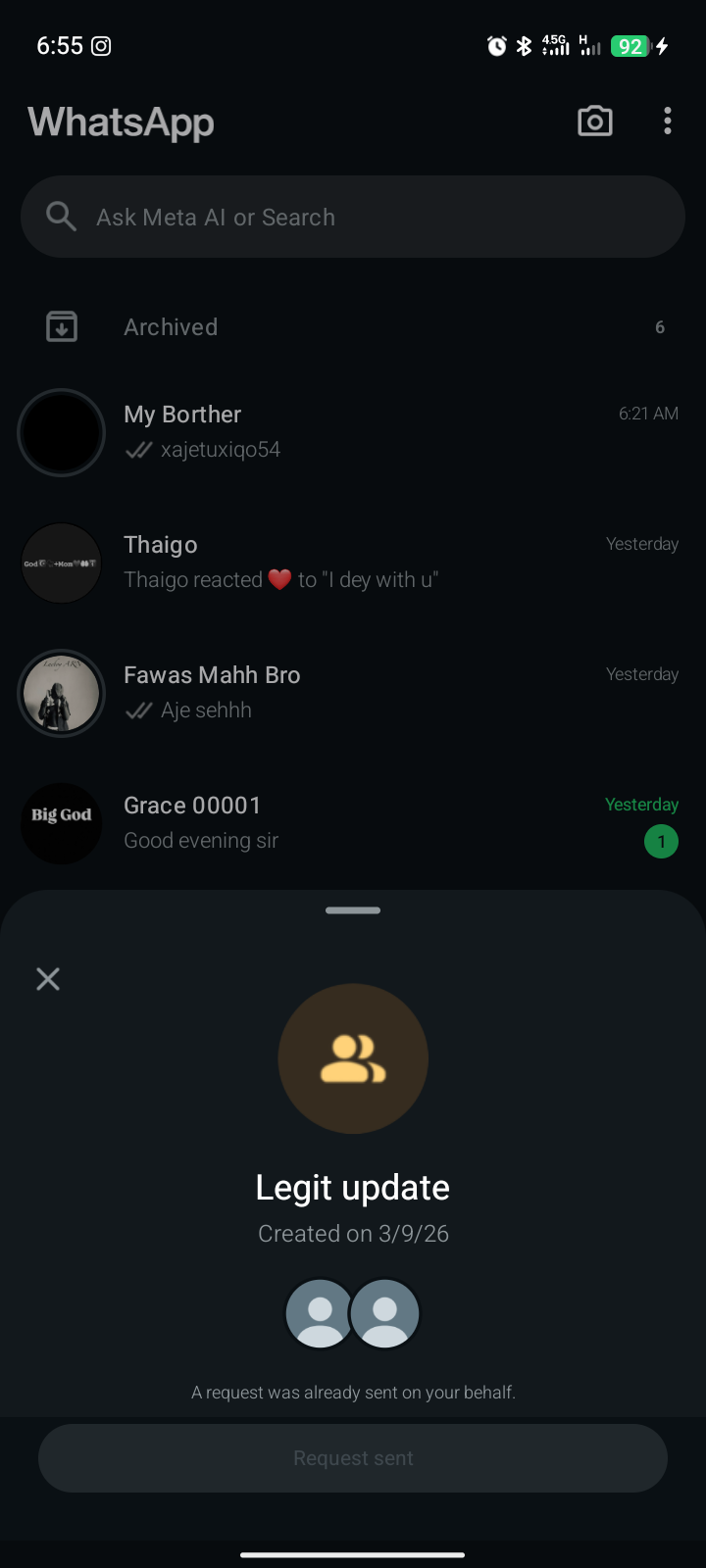Open the three-dot overflow menu
Viewport: 706px width, 1568px height.
(668, 122)
